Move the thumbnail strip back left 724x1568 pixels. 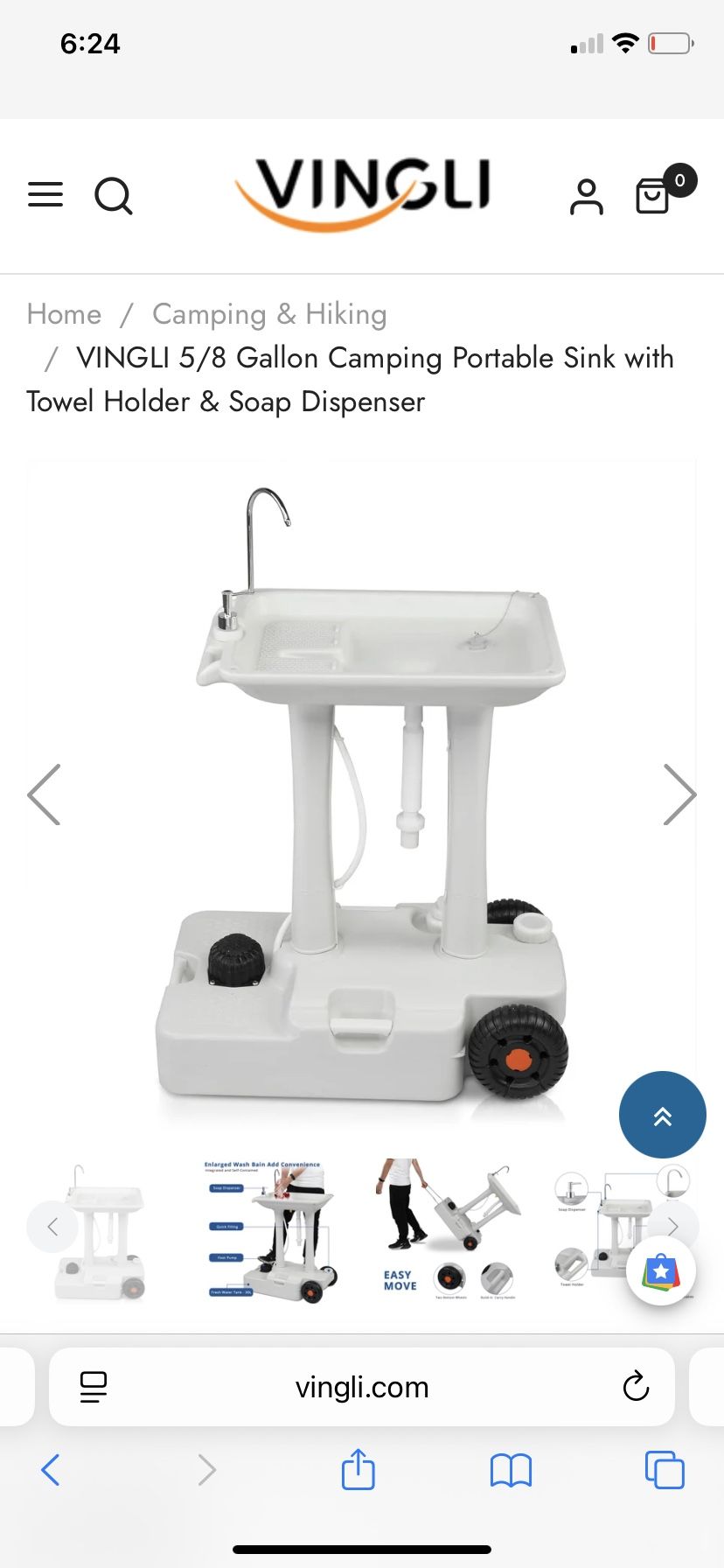click(x=52, y=1227)
